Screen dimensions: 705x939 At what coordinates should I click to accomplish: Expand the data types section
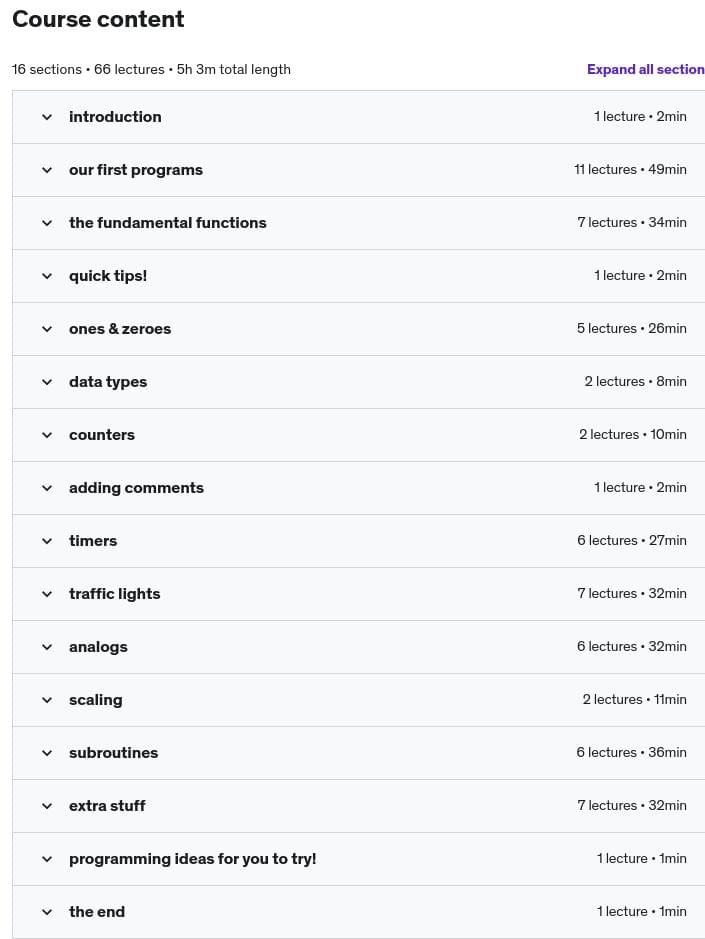(x=107, y=382)
